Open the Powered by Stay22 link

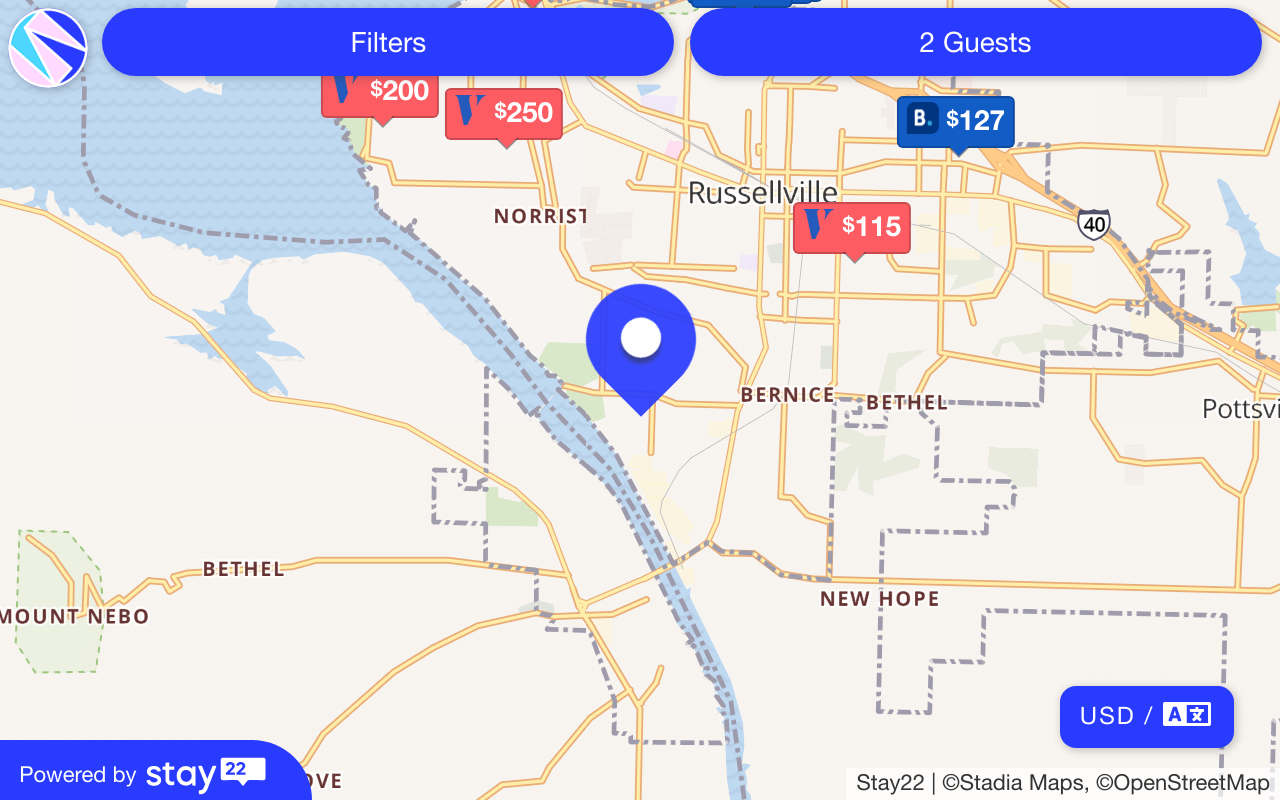coord(145,775)
